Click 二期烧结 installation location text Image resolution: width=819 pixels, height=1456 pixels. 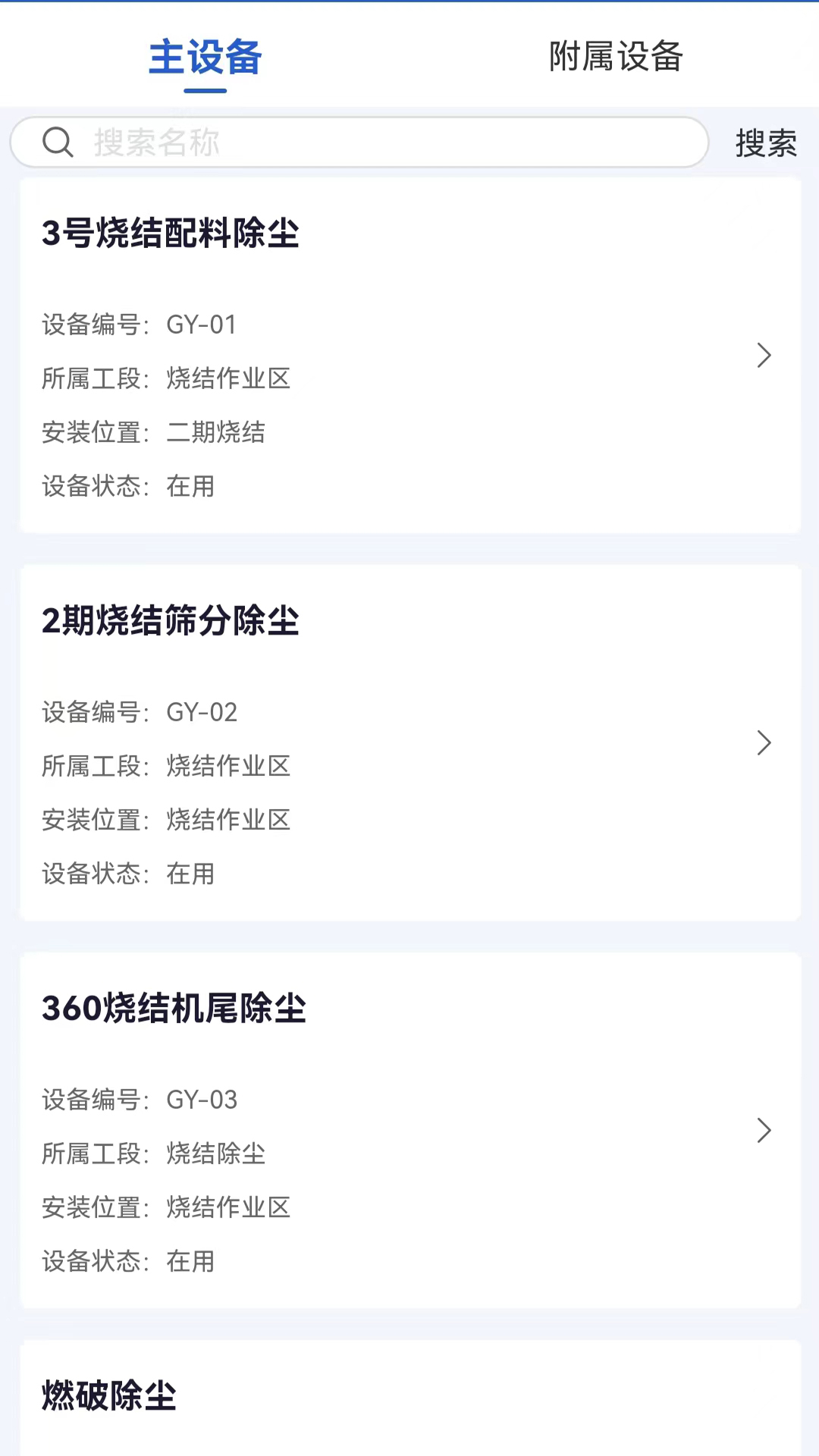click(215, 433)
